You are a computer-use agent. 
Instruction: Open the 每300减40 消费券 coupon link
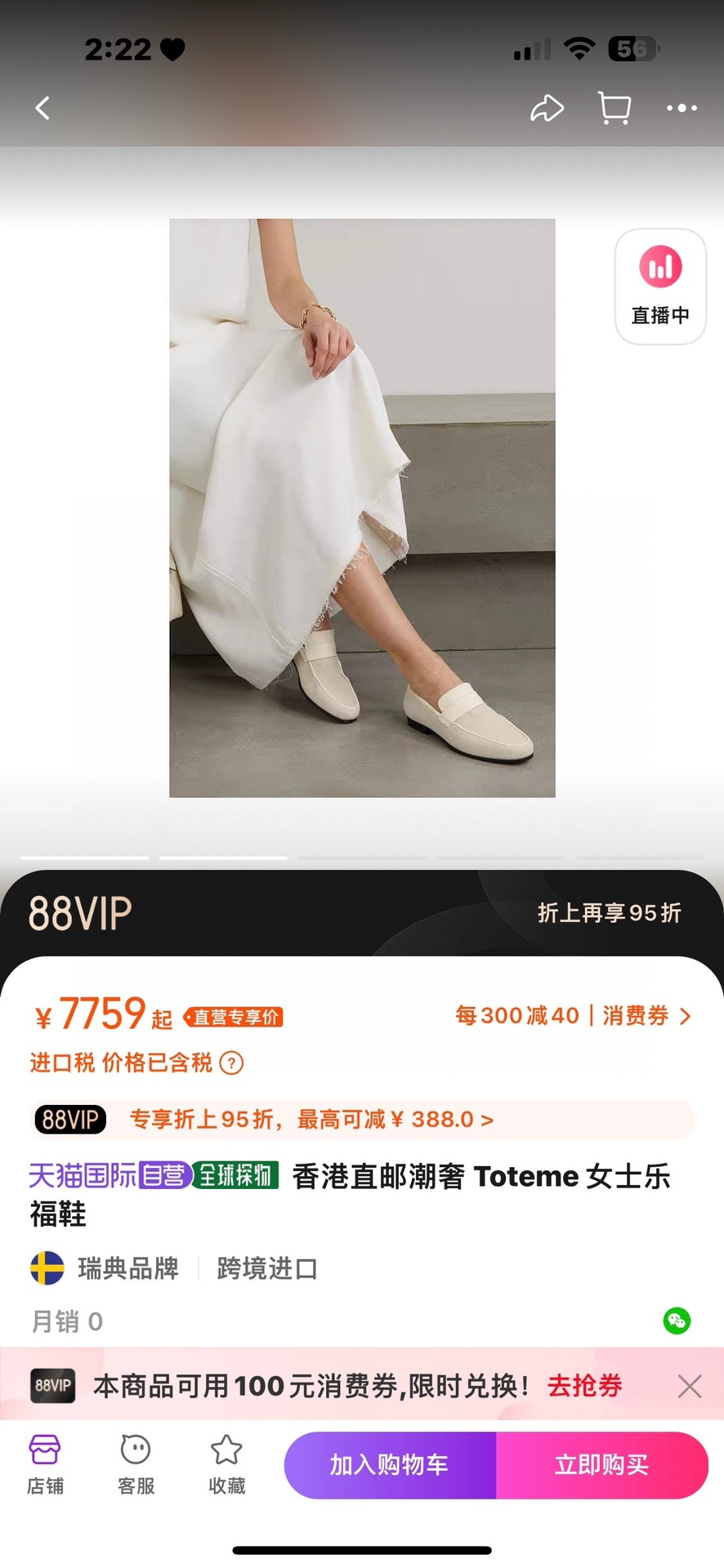click(x=572, y=1016)
